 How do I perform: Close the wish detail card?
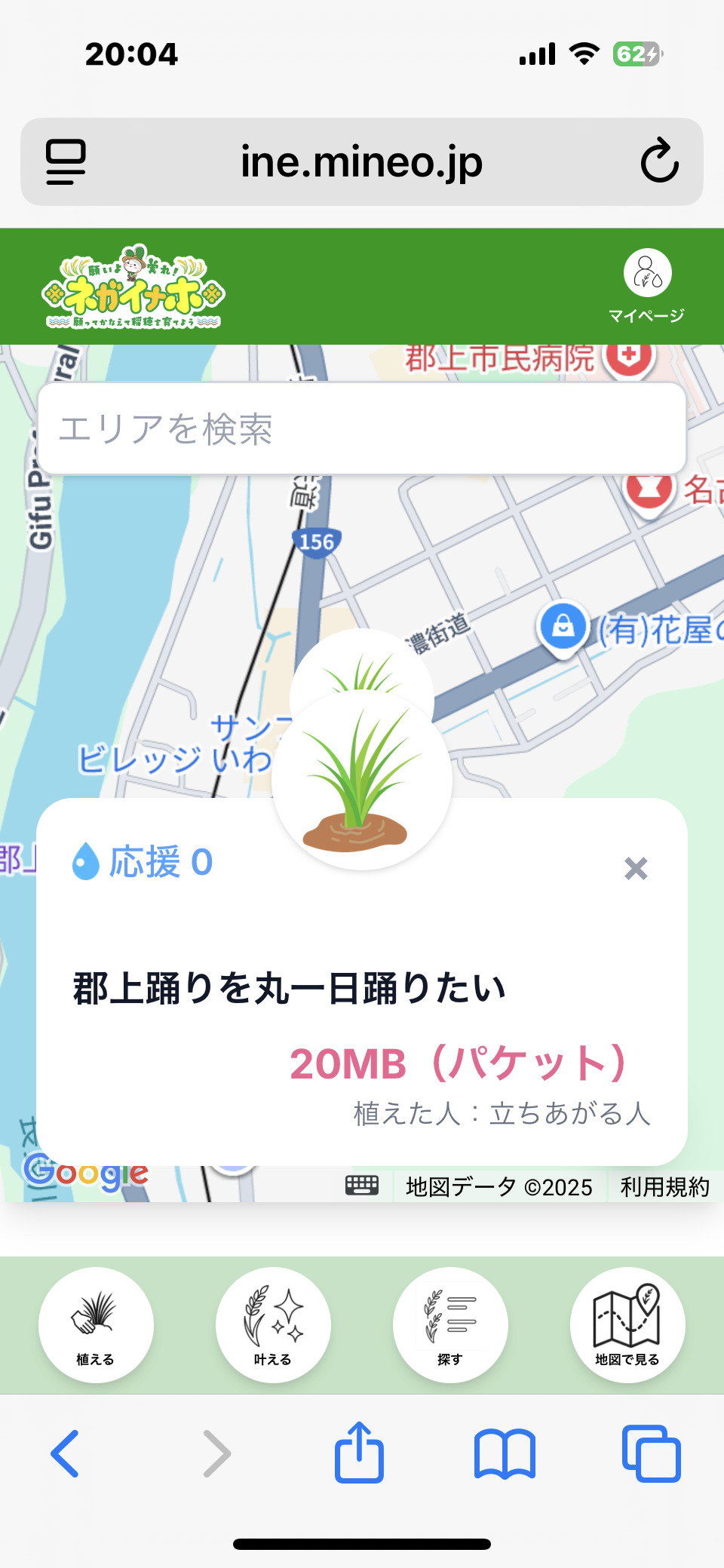[636, 869]
